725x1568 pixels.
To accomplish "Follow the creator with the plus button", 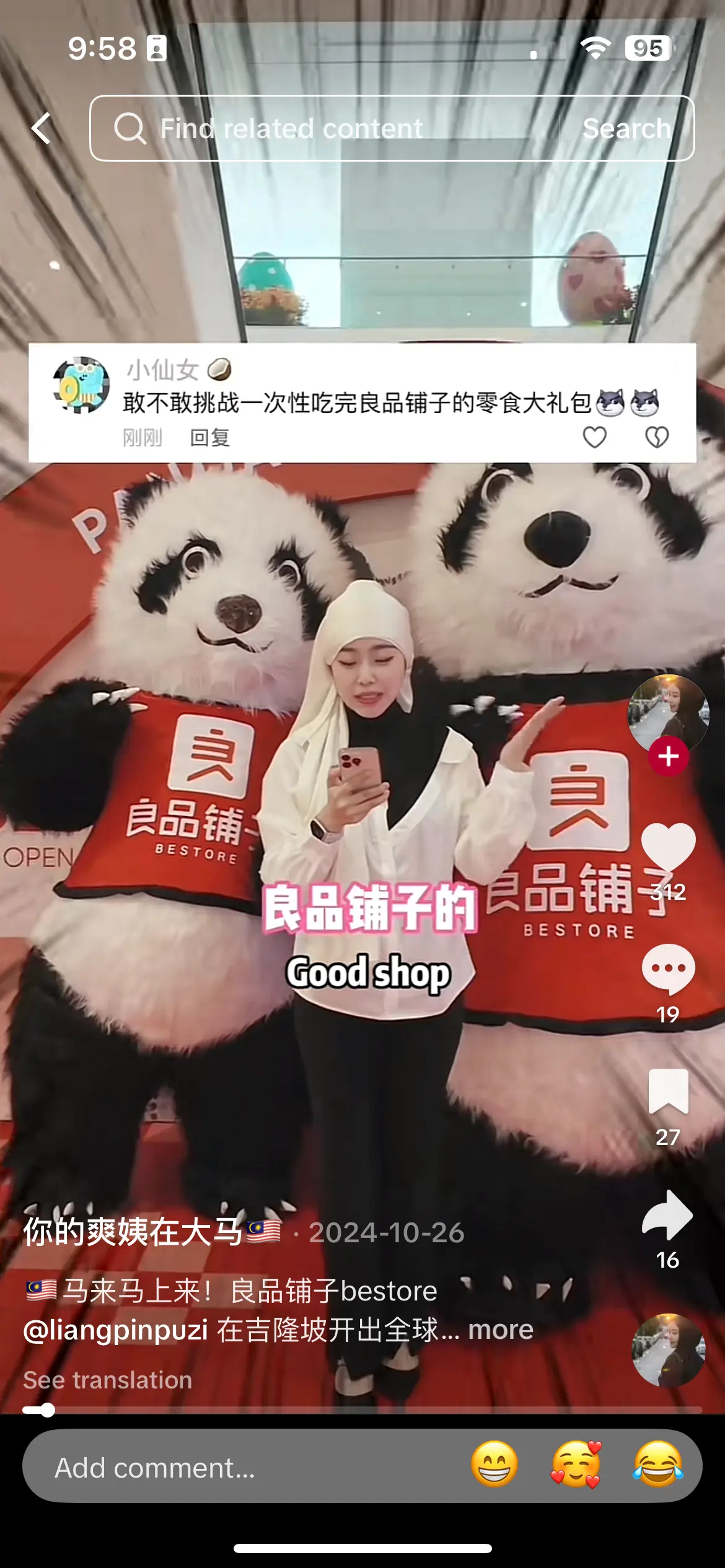I will tap(668, 756).
